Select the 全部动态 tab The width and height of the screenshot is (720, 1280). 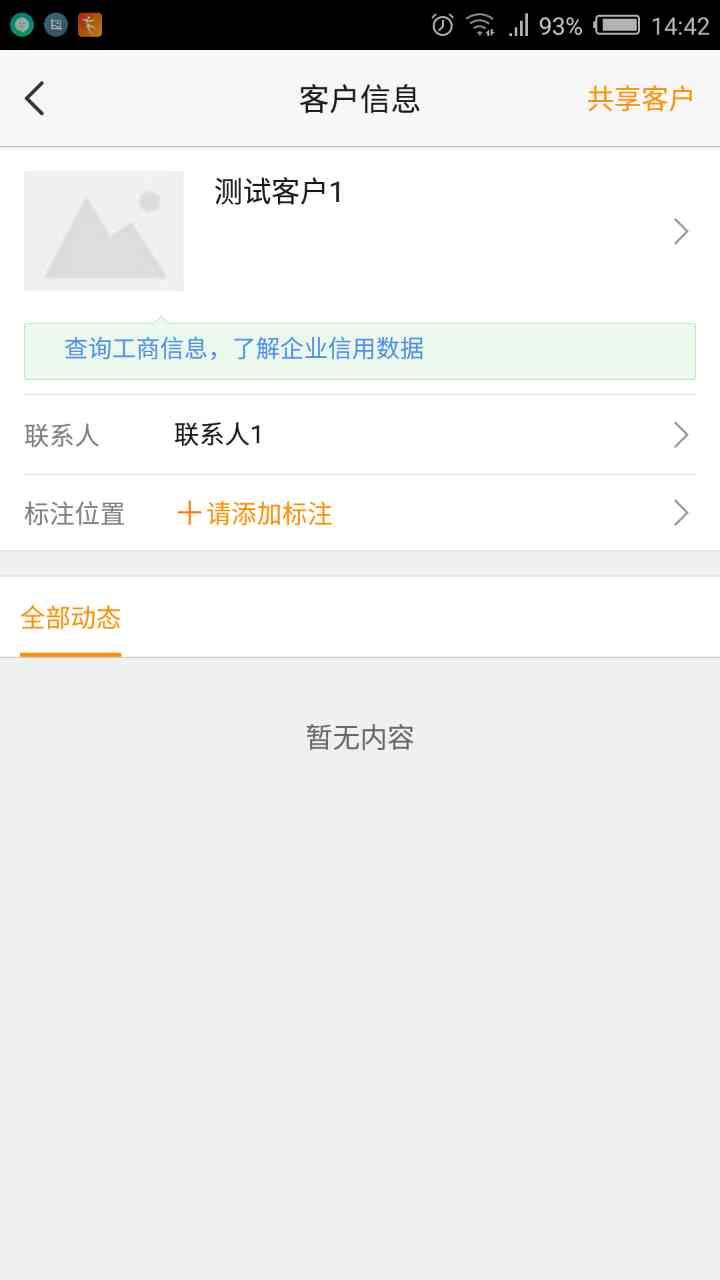71,619
